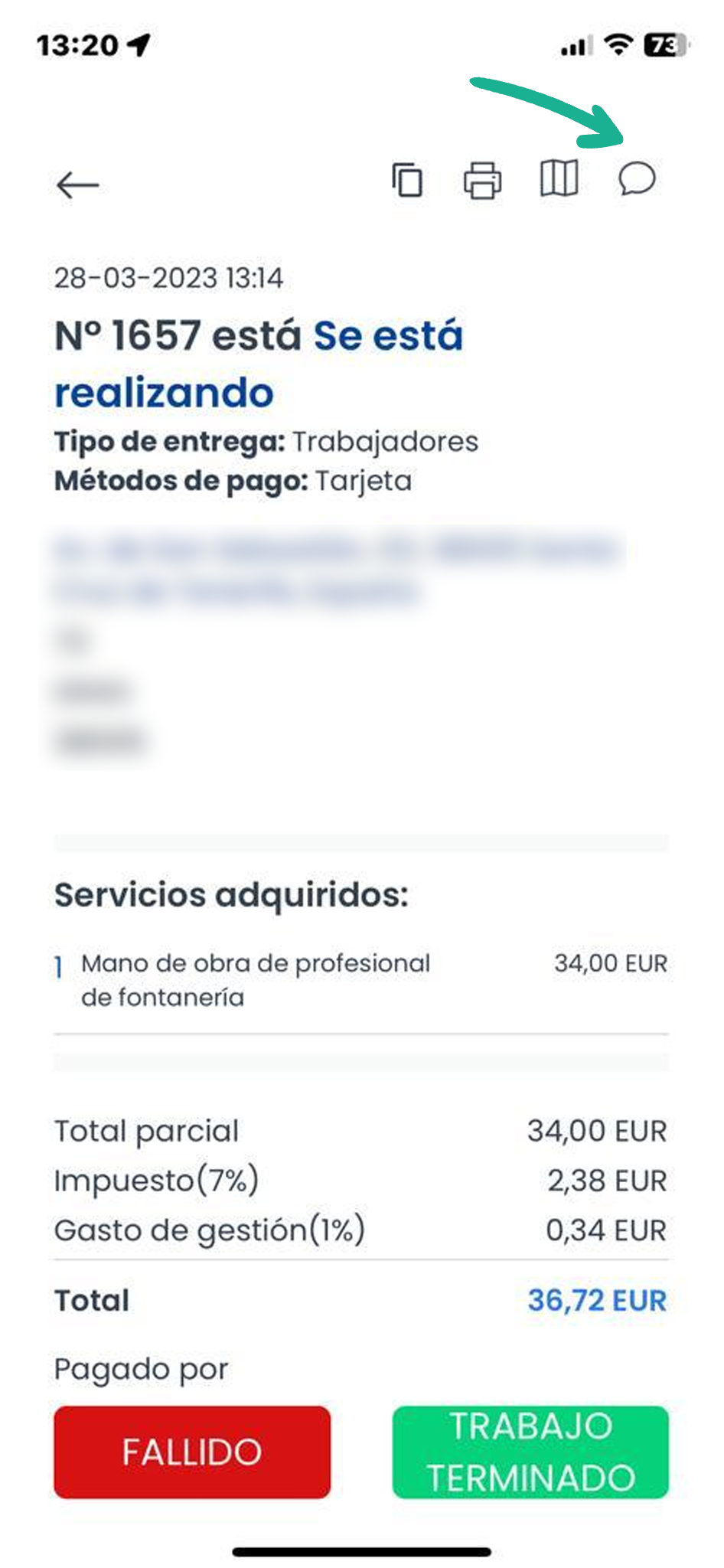Image resolution: width=724 pixels, height=1568 pixels.
Task: Tap TRABAJO TERMINADO button
Action: [x=530, y=1452]
